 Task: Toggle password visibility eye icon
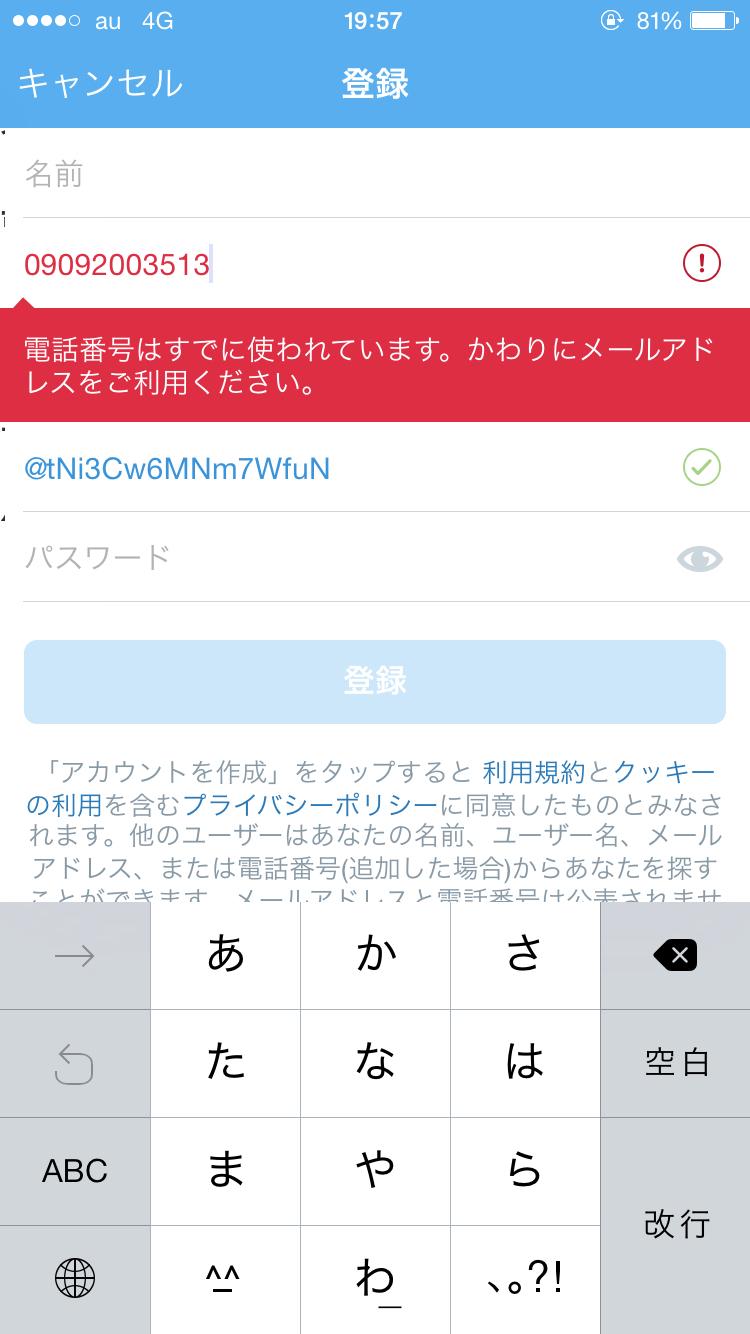point(699,559)
